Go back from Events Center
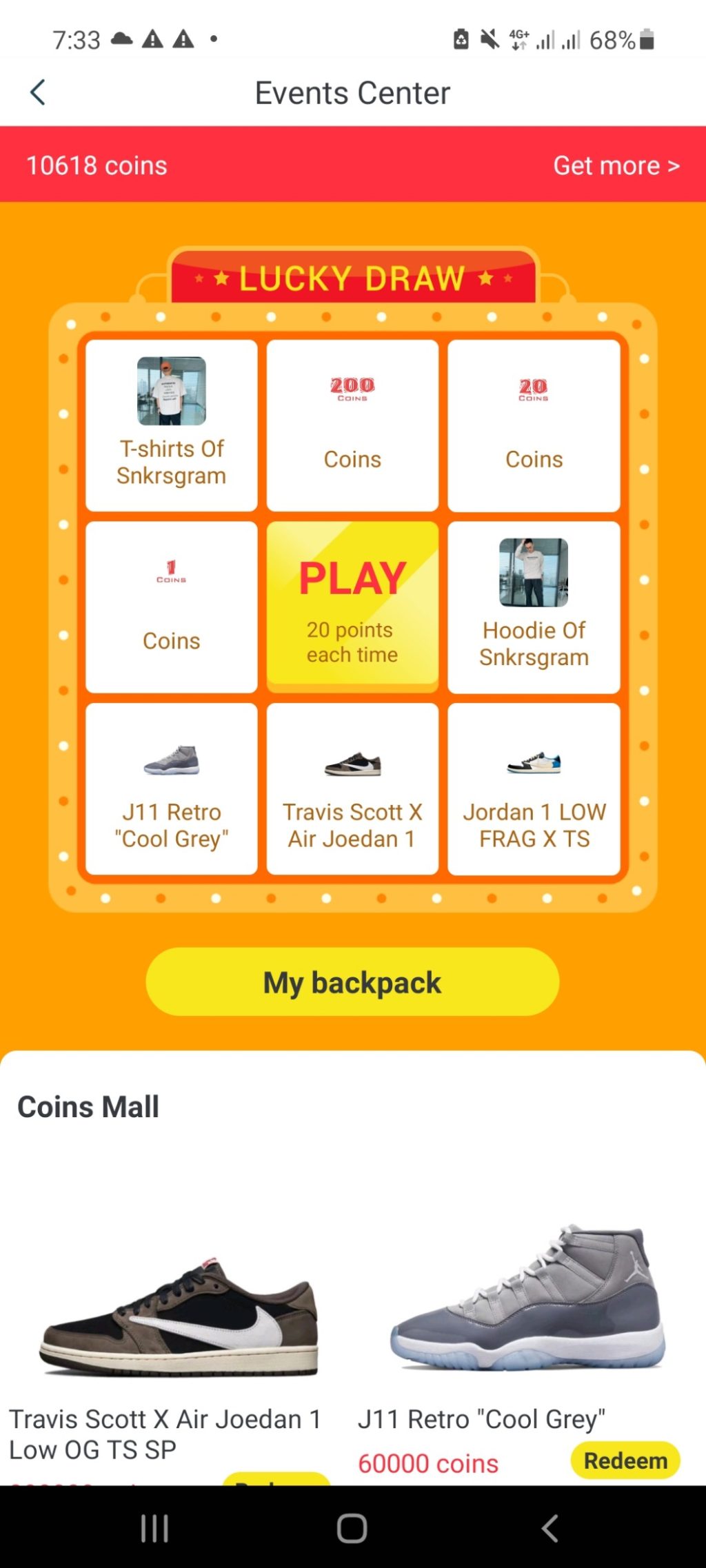 39,92
